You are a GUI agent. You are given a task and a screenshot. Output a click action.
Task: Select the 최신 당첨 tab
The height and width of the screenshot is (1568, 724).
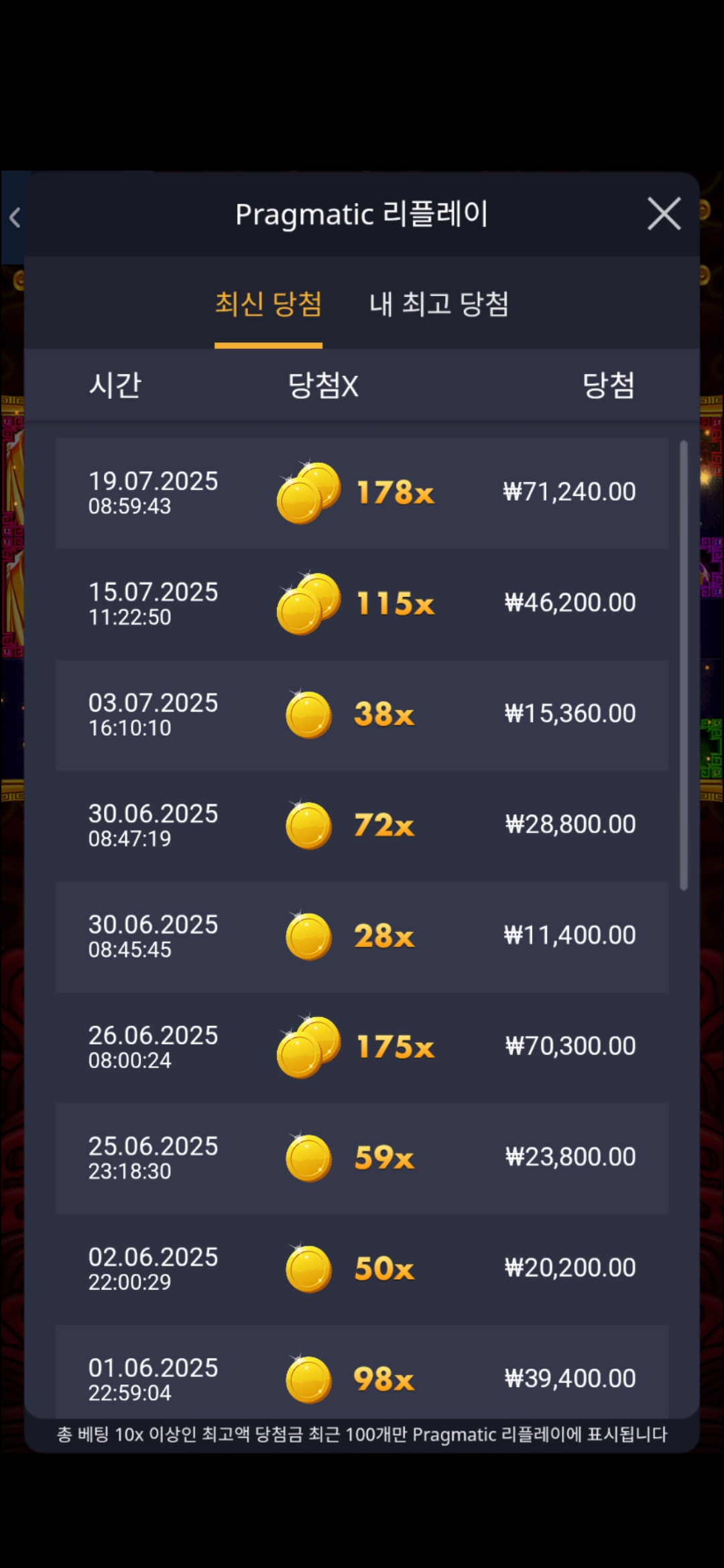[268, 304]
